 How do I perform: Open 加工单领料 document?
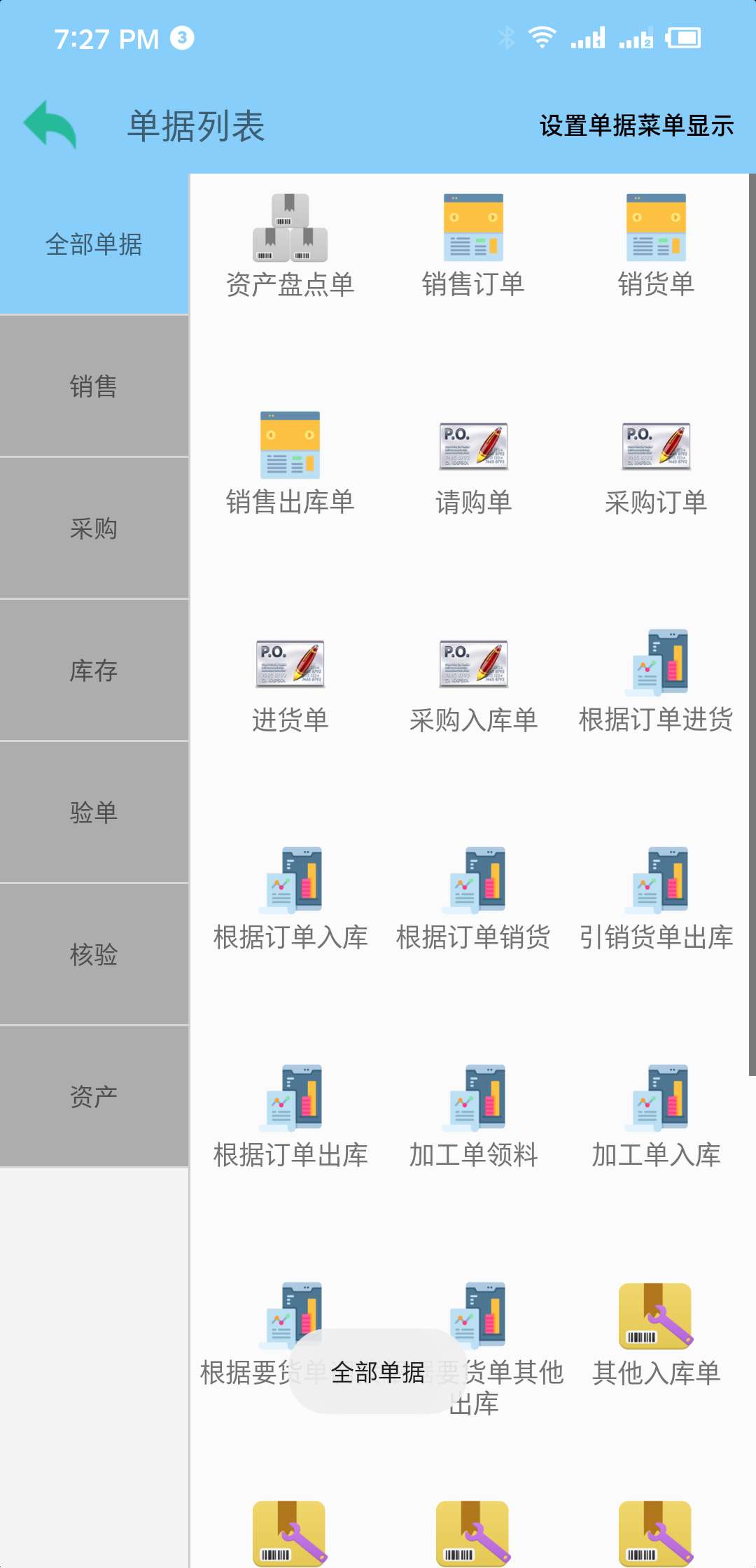point(473,1116)
